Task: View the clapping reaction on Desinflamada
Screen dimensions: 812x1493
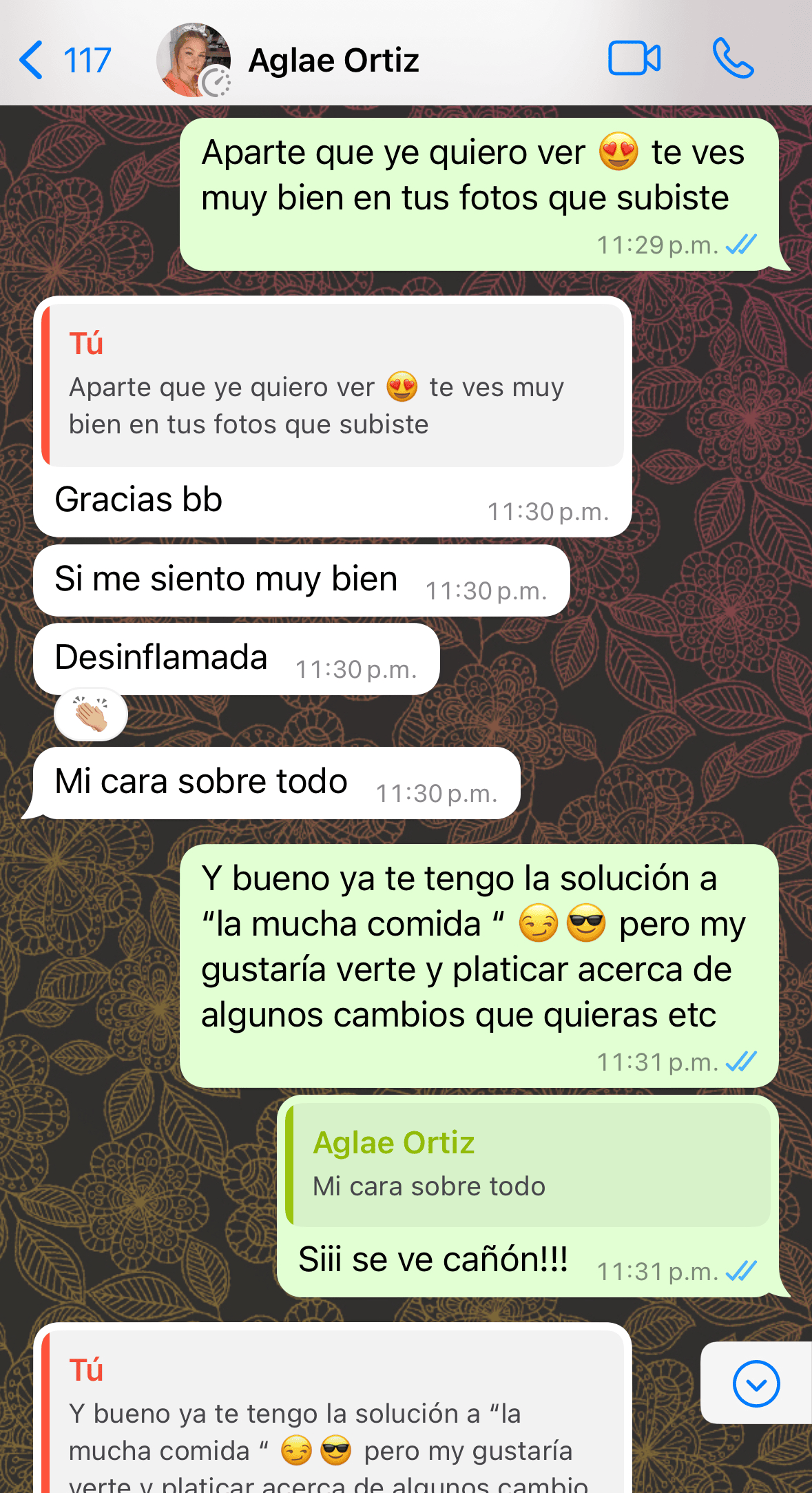Action: pos(91,714)
